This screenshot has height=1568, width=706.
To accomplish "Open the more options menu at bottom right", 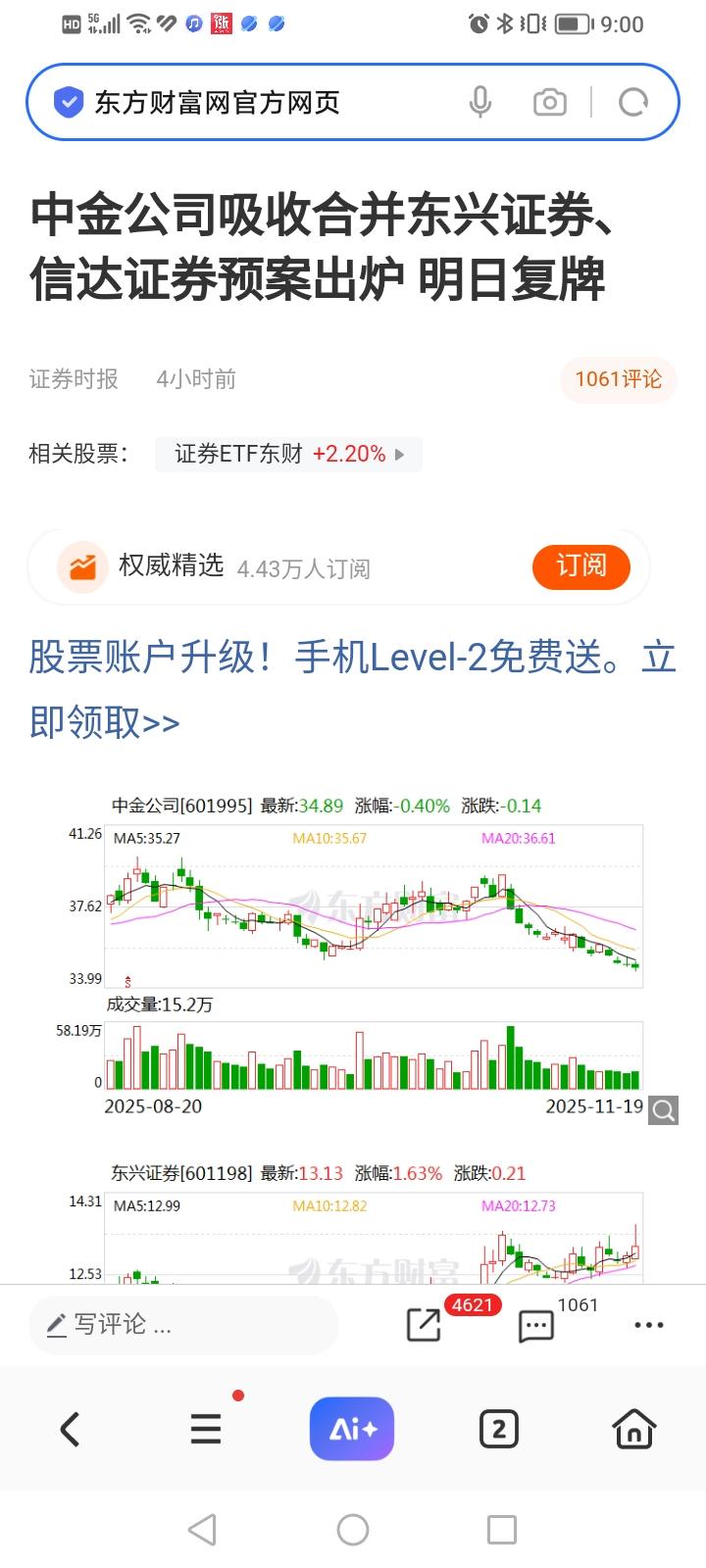I will coord(649,1325).
